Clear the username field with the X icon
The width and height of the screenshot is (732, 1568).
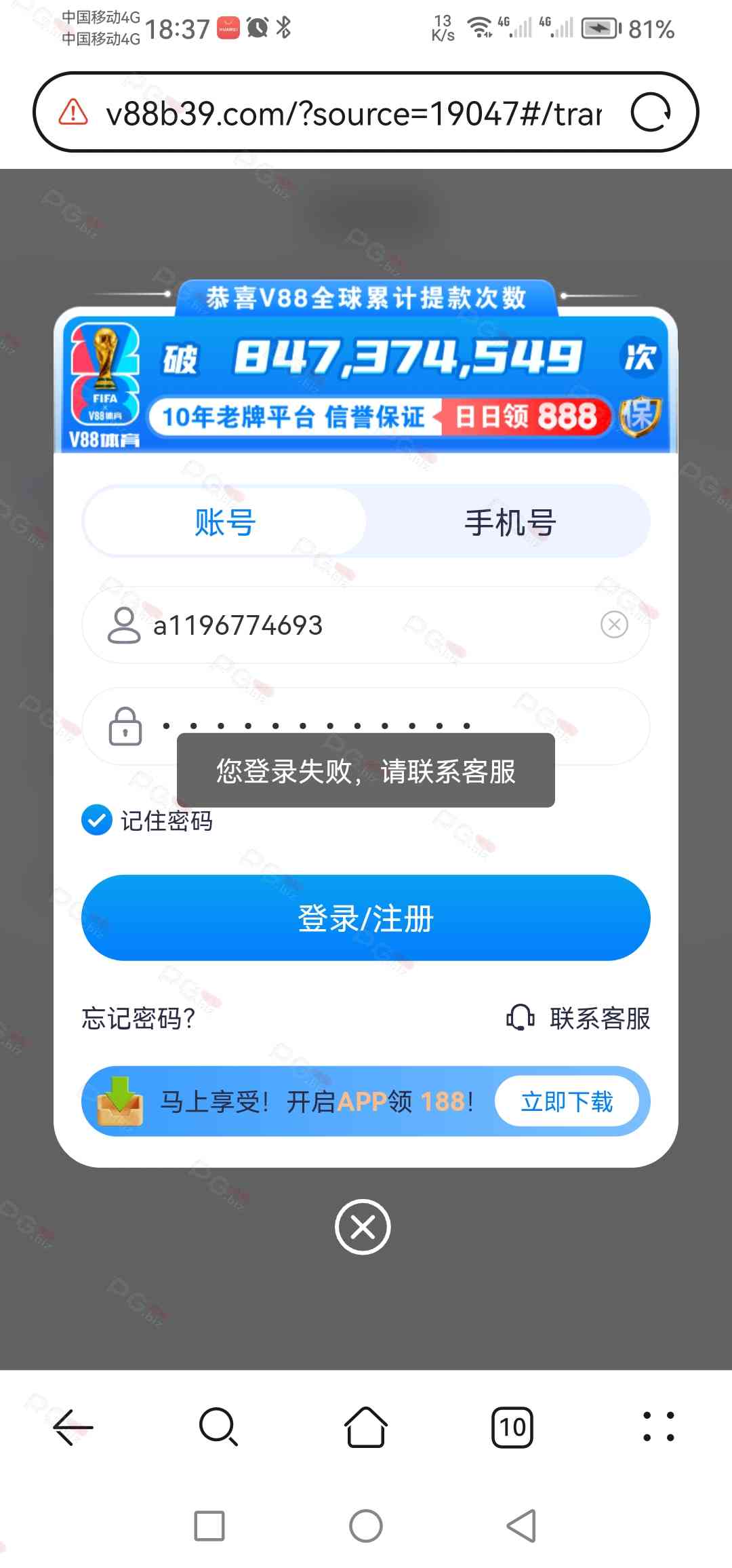click(x=614, y=625)
